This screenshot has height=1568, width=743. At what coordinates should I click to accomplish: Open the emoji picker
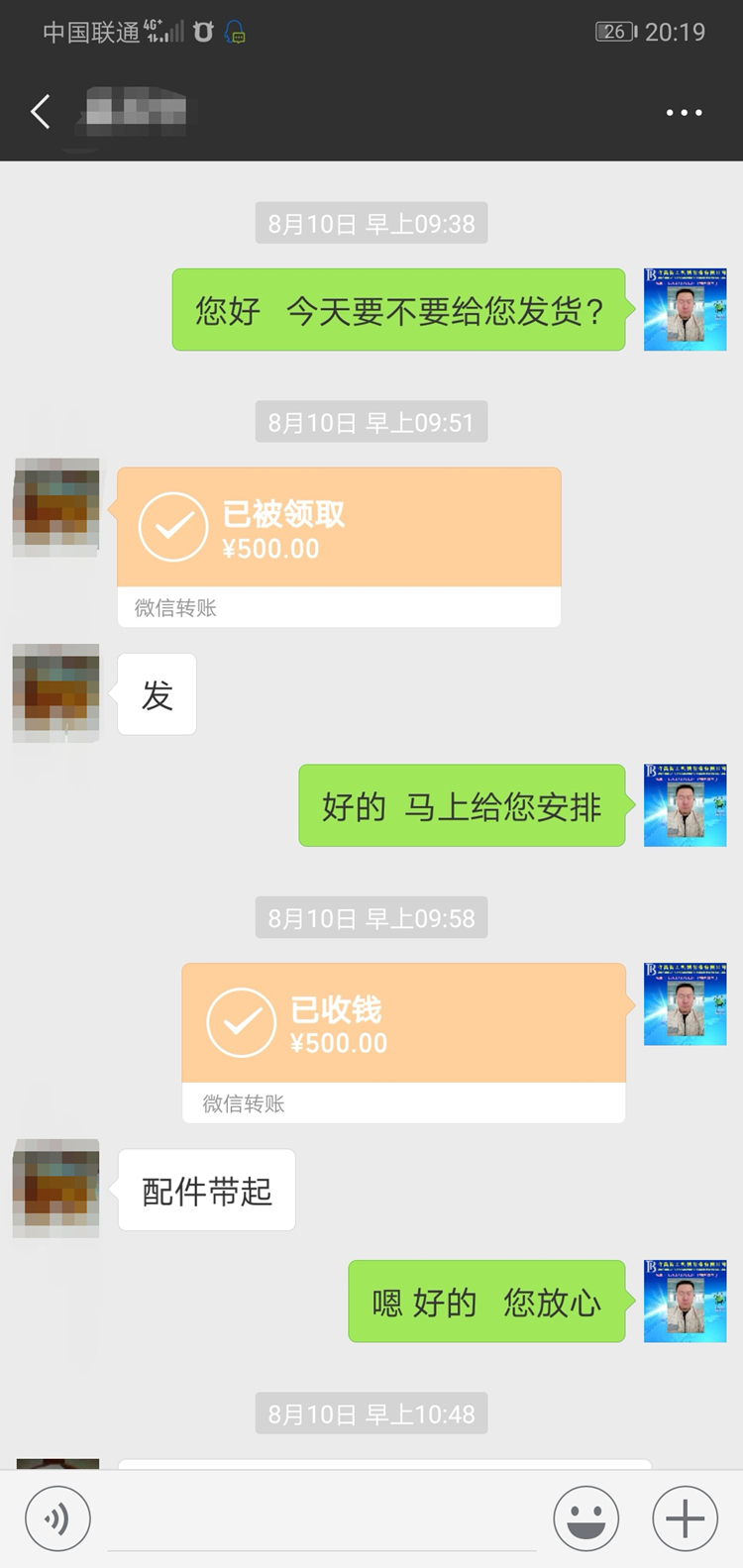point(586,1517)
